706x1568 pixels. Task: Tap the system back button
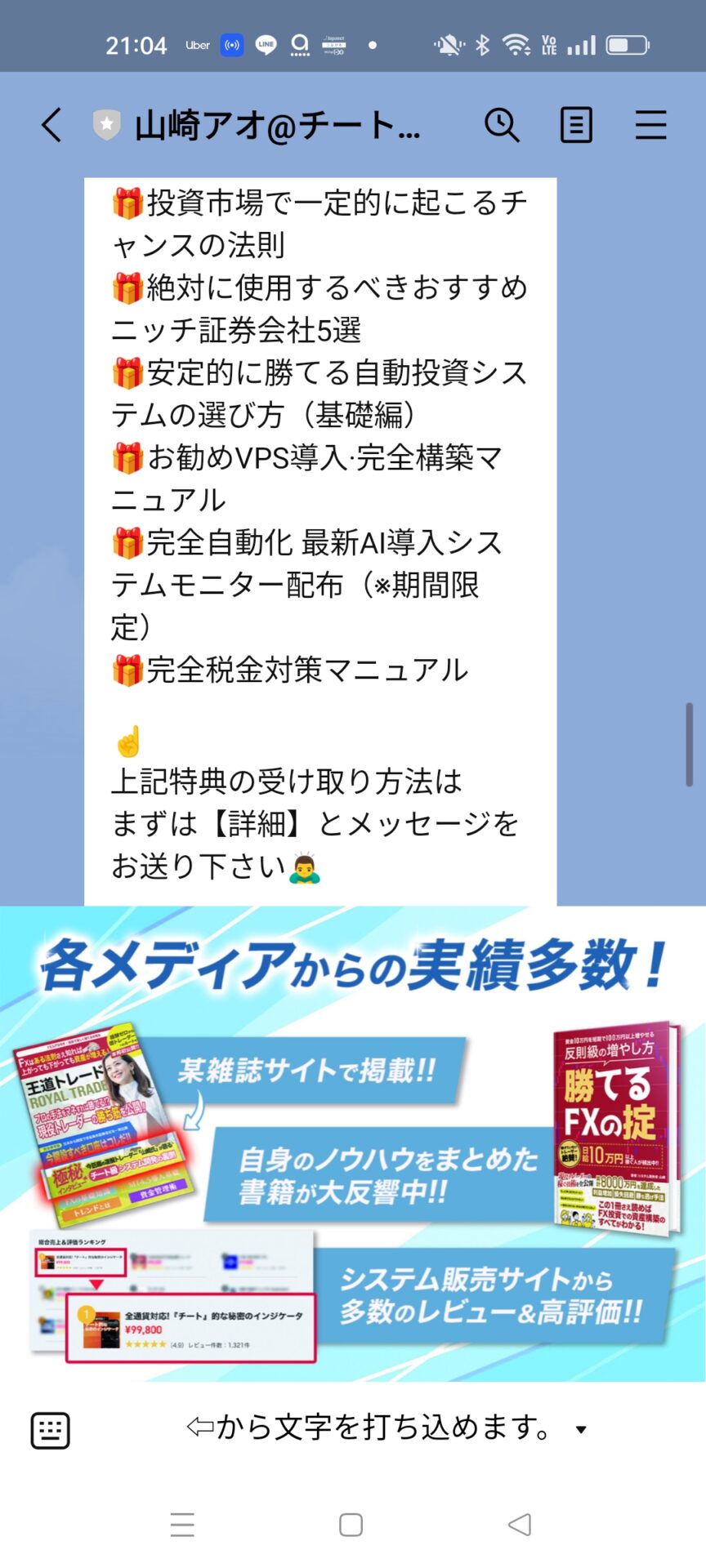point(520,1524)
